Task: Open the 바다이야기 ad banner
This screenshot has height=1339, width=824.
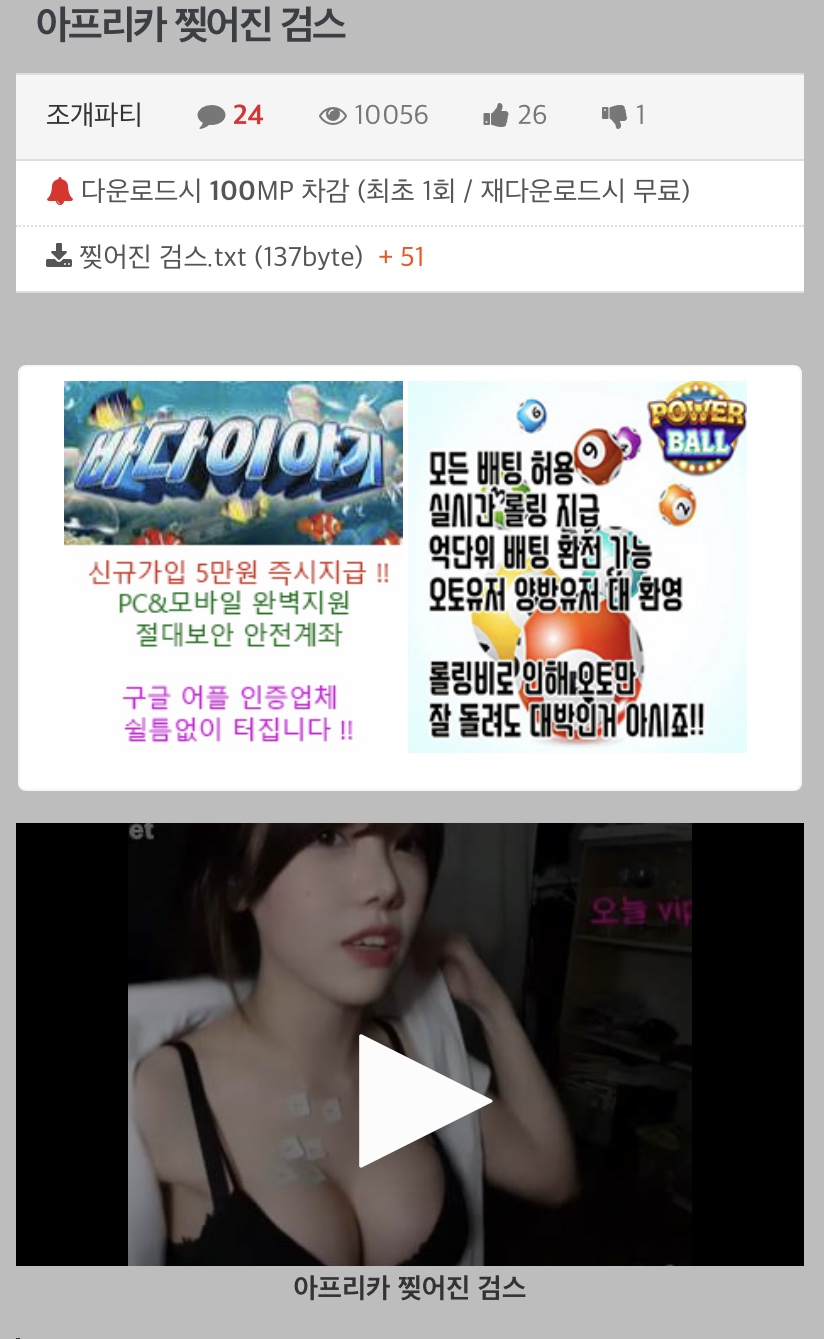Action: (233, 565)
